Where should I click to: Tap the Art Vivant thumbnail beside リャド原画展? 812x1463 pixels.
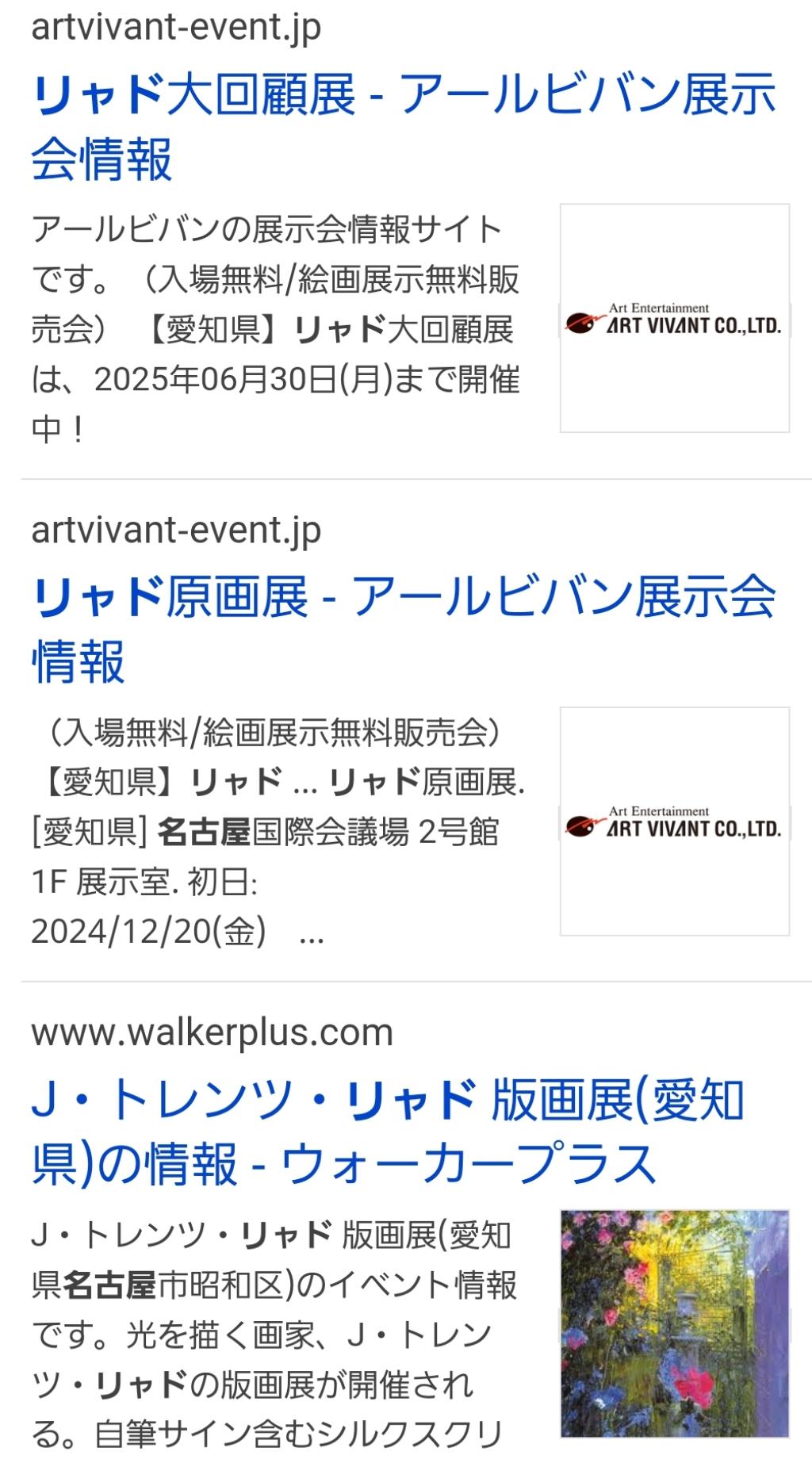point(675,822)
